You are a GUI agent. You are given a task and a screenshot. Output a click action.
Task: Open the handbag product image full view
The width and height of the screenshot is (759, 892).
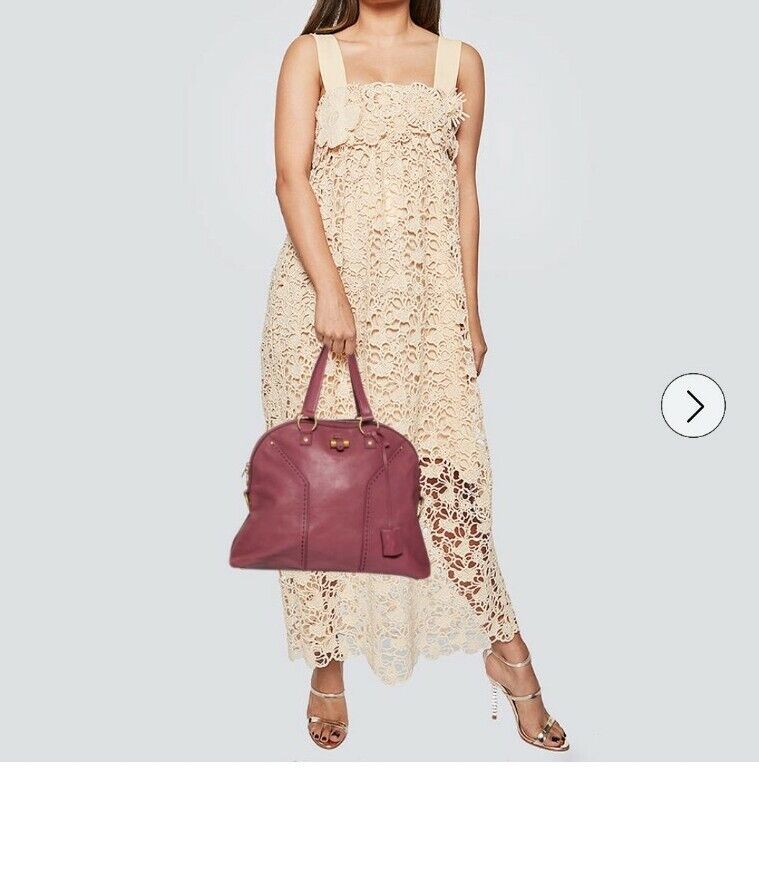pos(330,495)
